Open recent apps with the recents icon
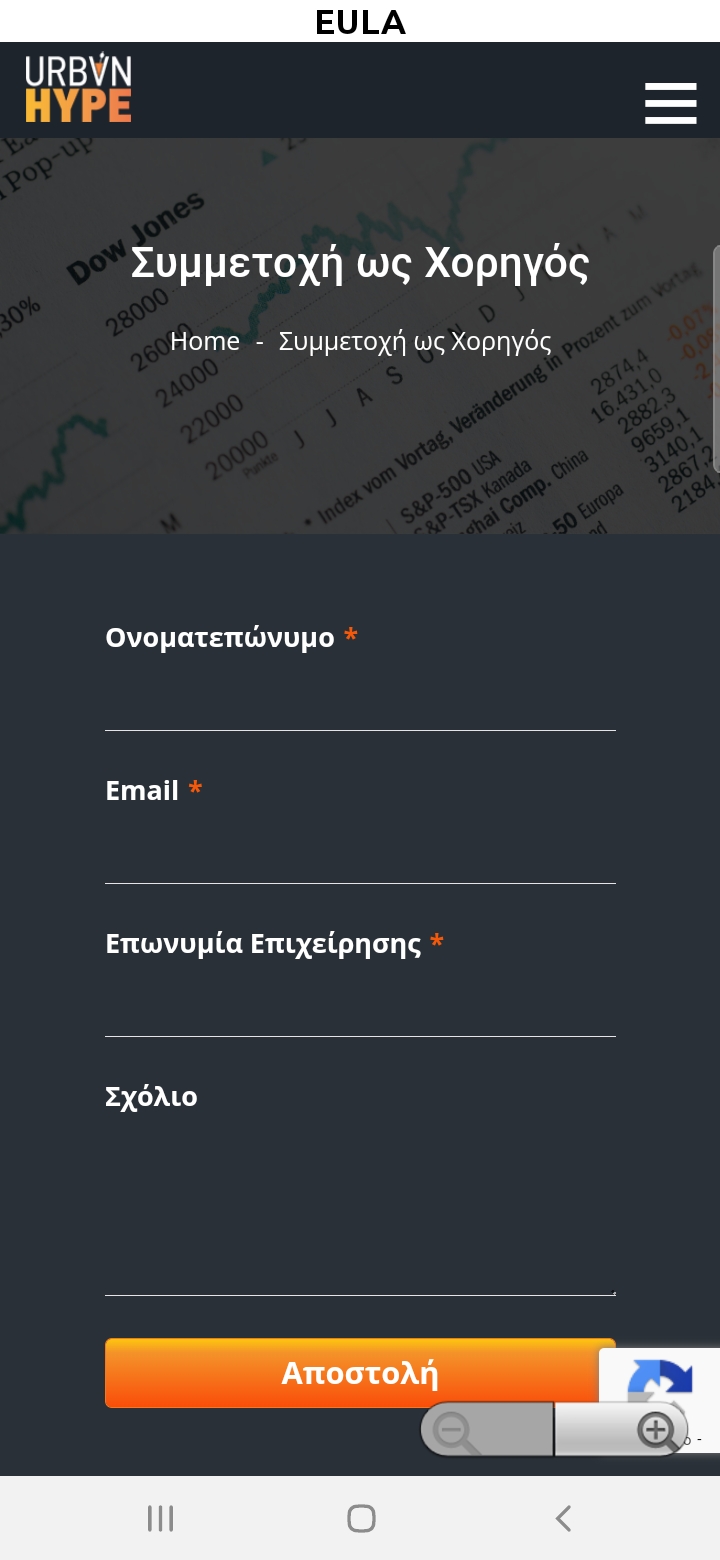The height and width of the screenshot is (1560, 720). [160, 1517]
